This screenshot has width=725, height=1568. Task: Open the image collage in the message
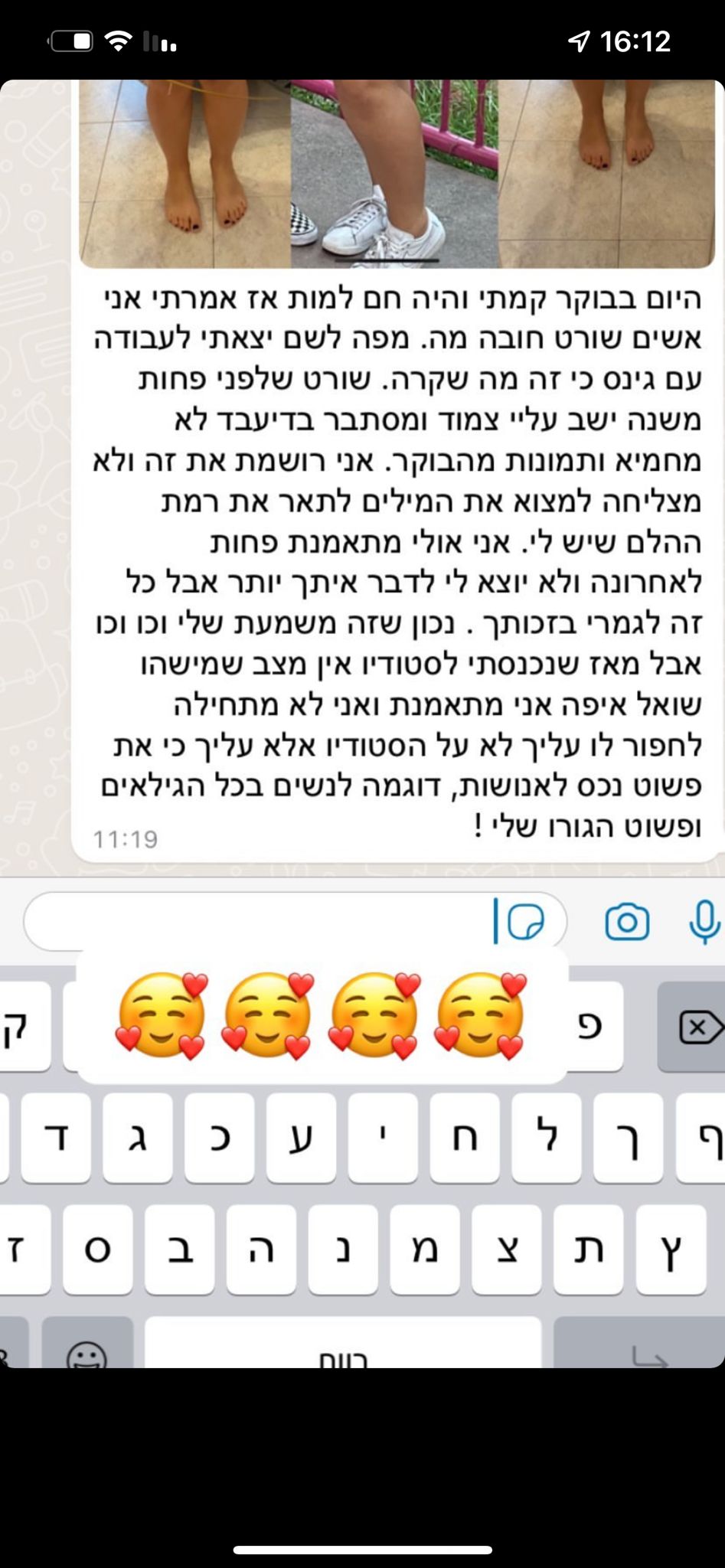397,175
